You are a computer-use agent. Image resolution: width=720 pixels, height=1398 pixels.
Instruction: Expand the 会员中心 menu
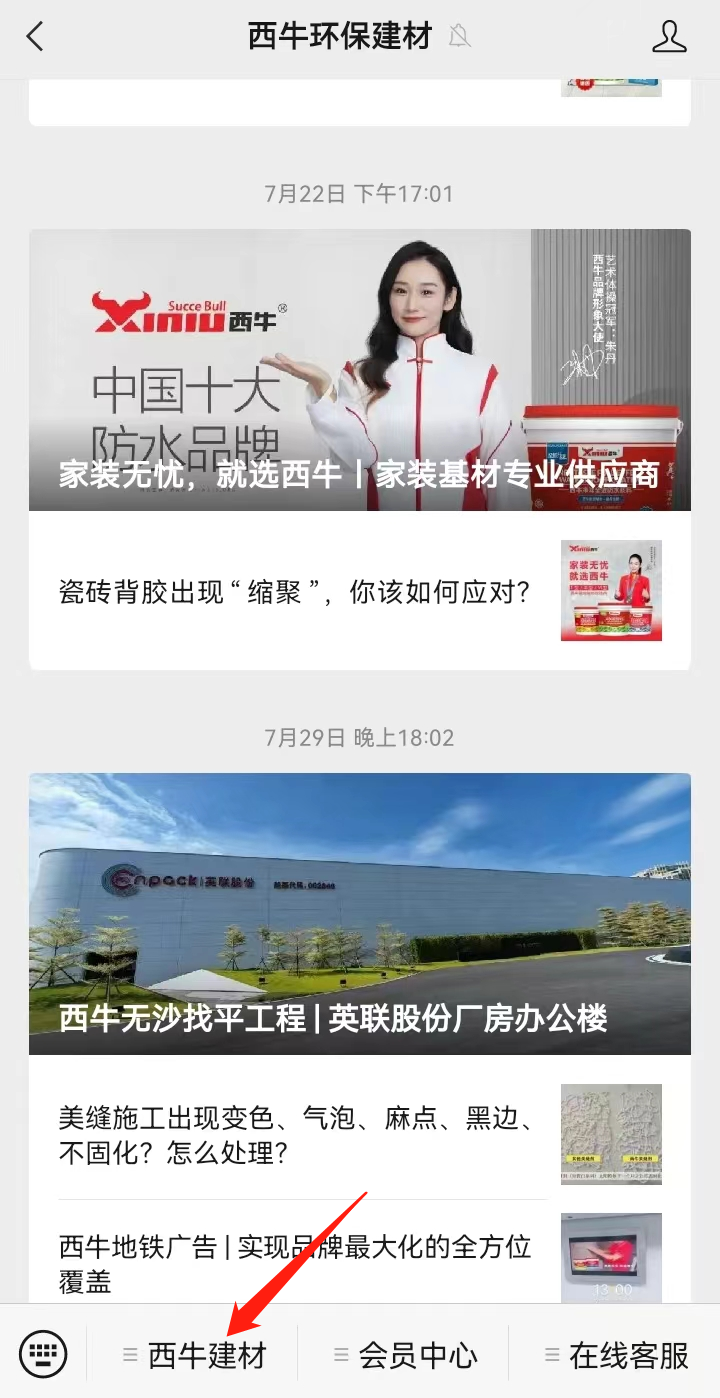tap(404, 1355)
